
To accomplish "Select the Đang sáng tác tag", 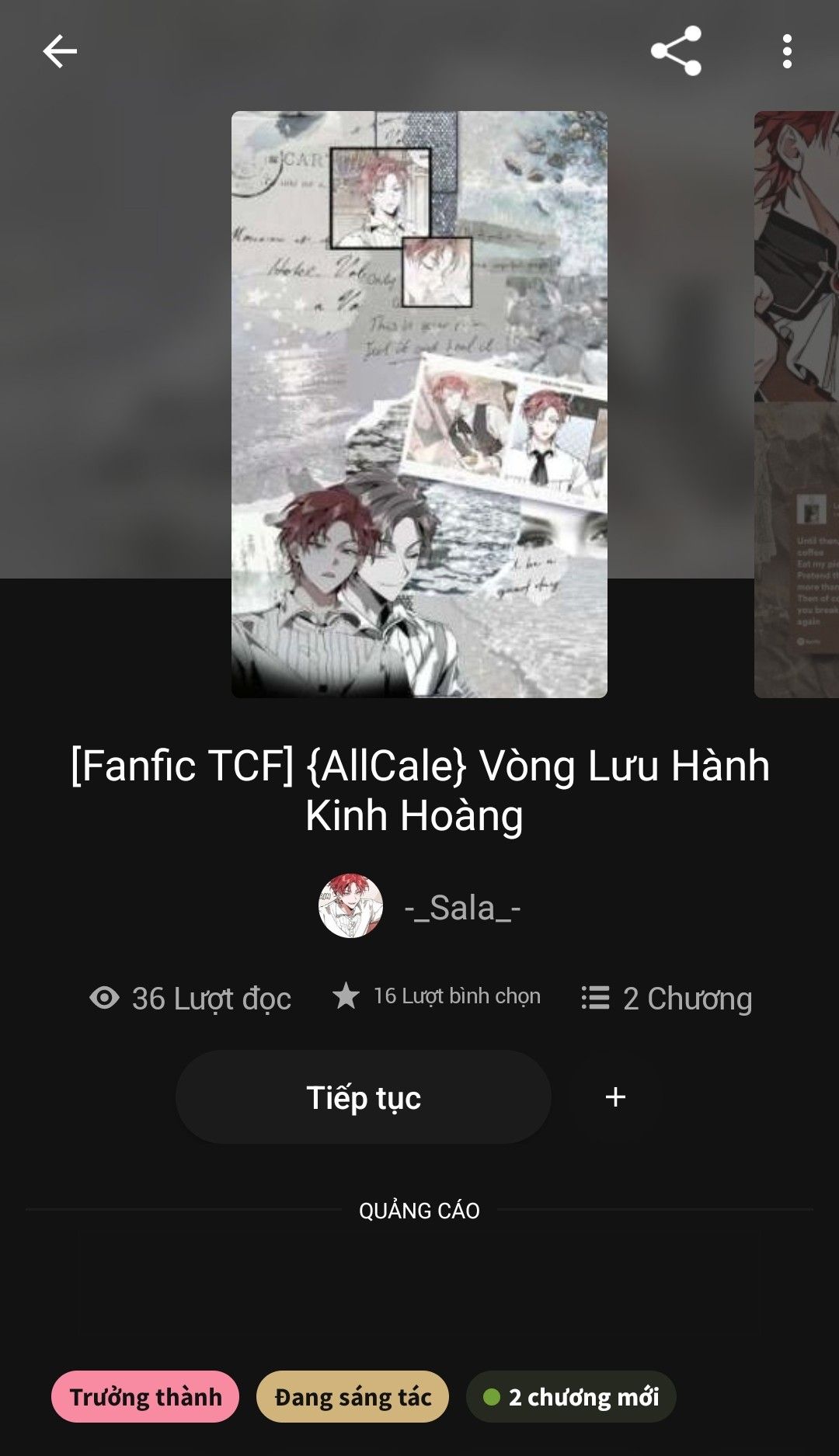I will 353,1397.
